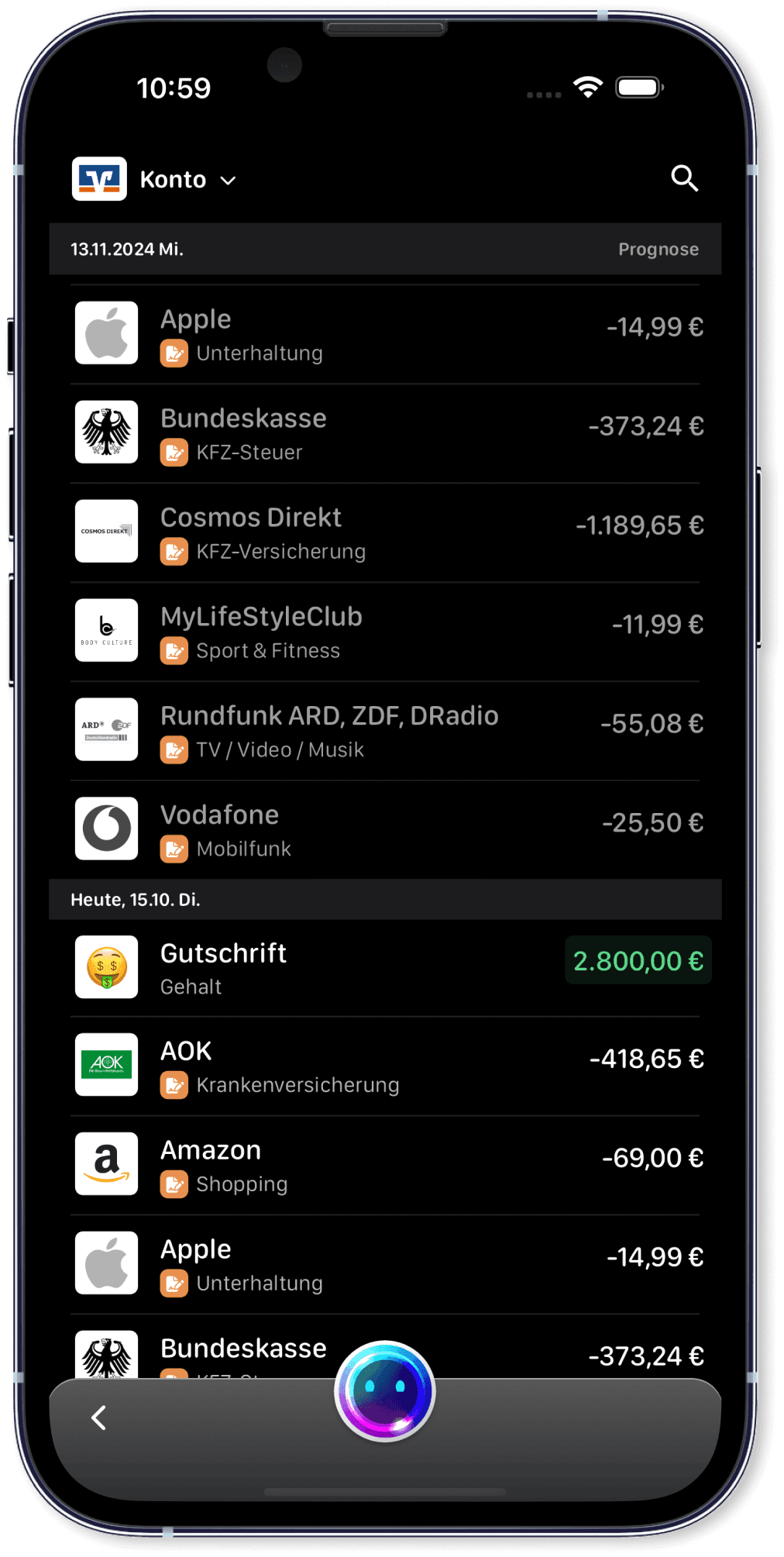Viewport: 784px width, 1557px height.
Task: Open the glowing assistant face button
Action: click(x=385, y=1391)
